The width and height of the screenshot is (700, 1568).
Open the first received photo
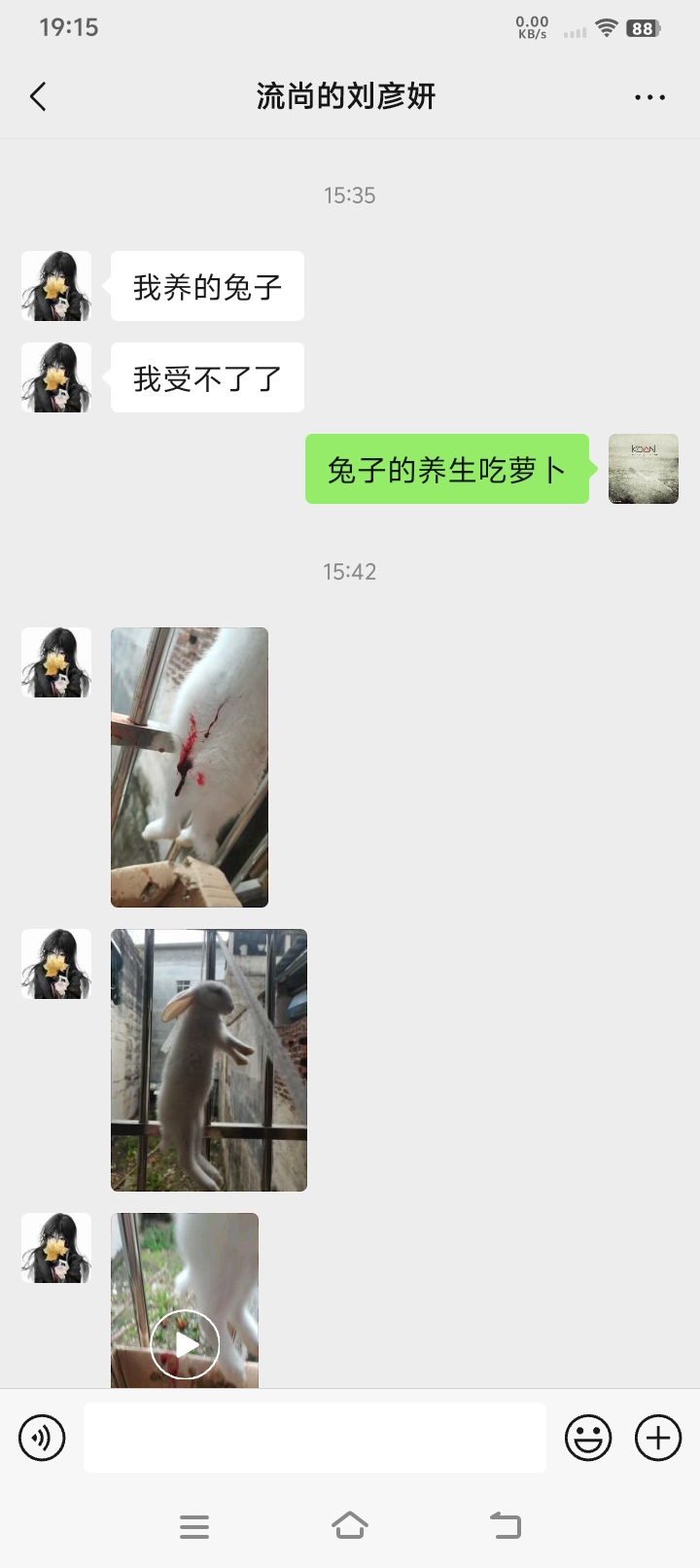click(x=190, y=766)
